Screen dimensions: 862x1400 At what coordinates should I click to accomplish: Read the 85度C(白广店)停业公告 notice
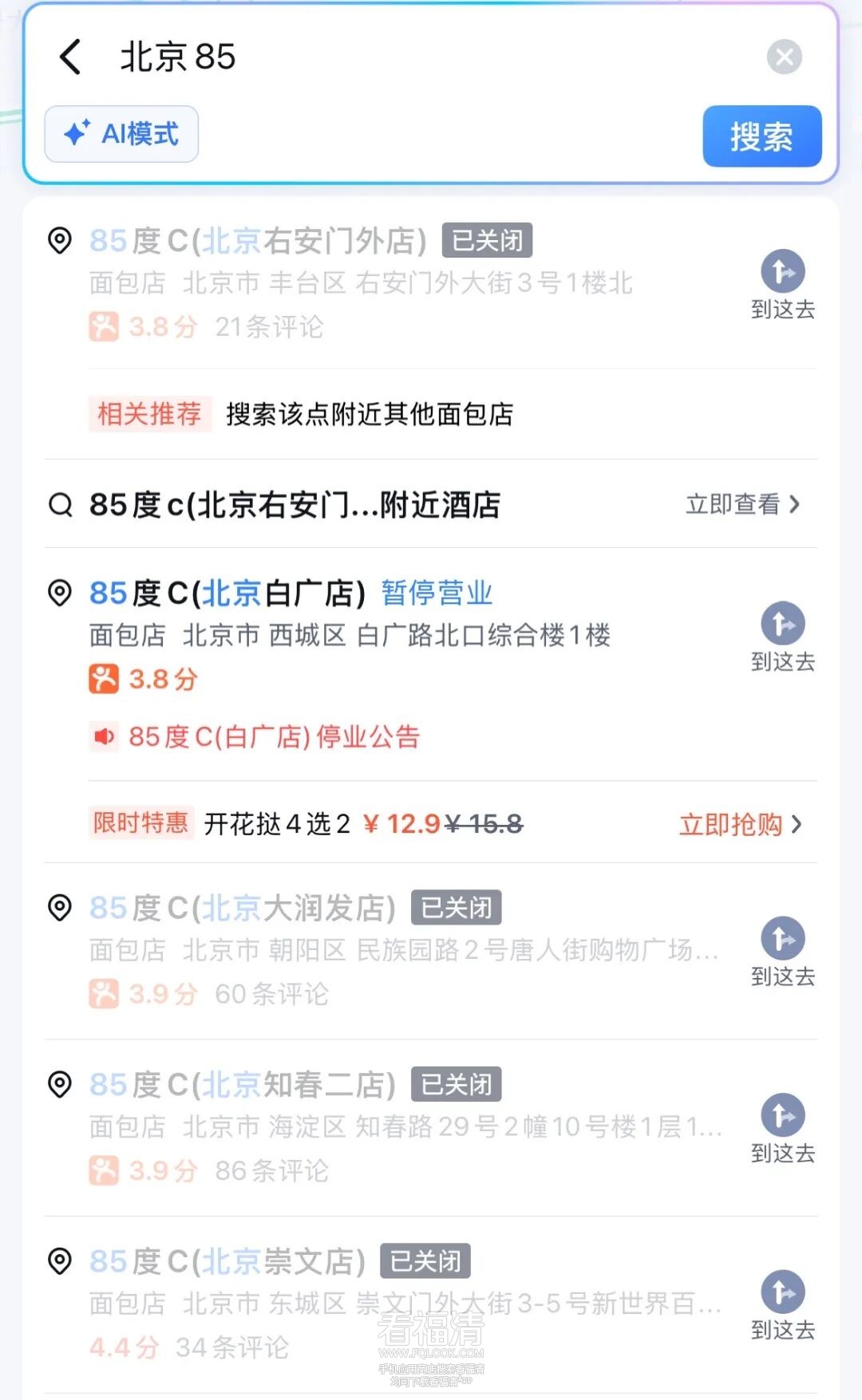274,736
